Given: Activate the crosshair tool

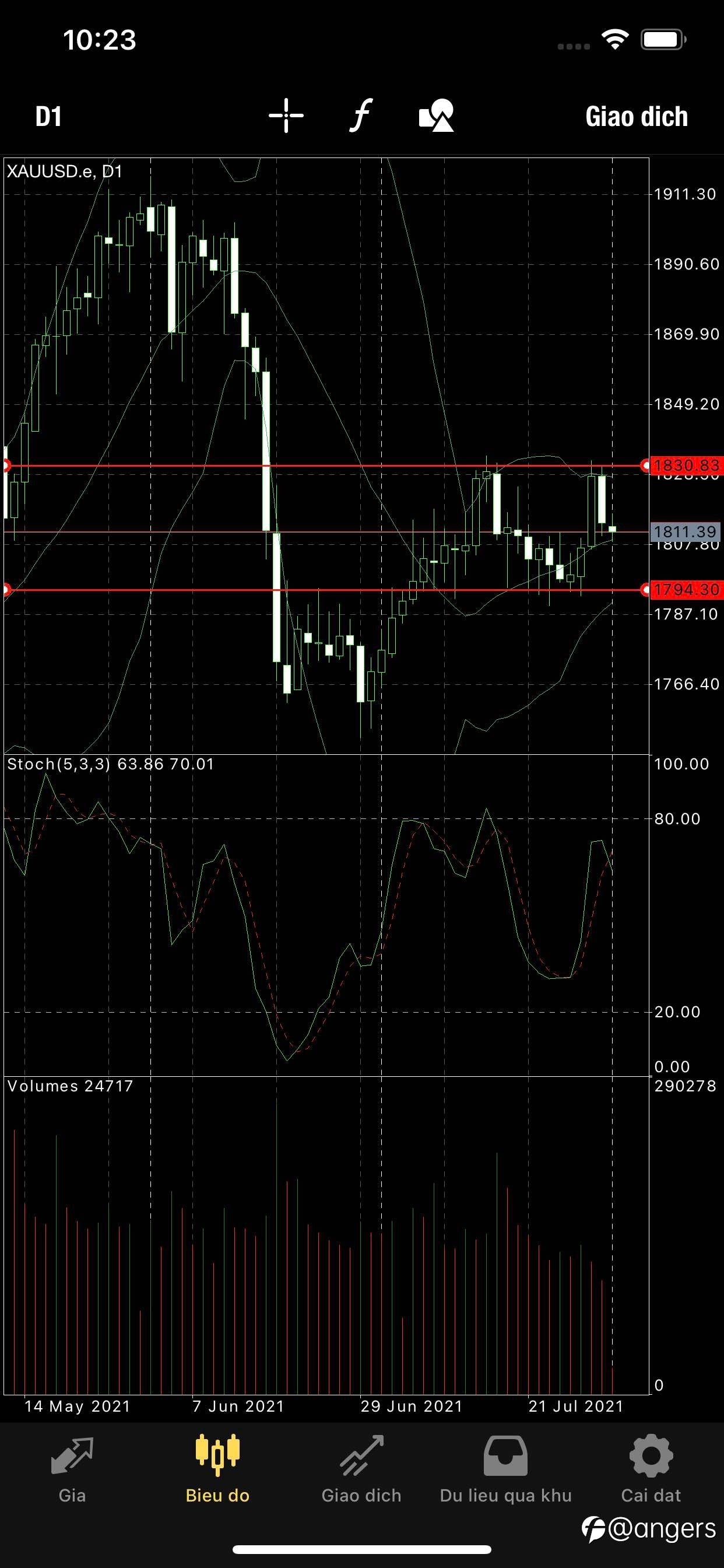Looking at the screenshot, I should [286, 115].
